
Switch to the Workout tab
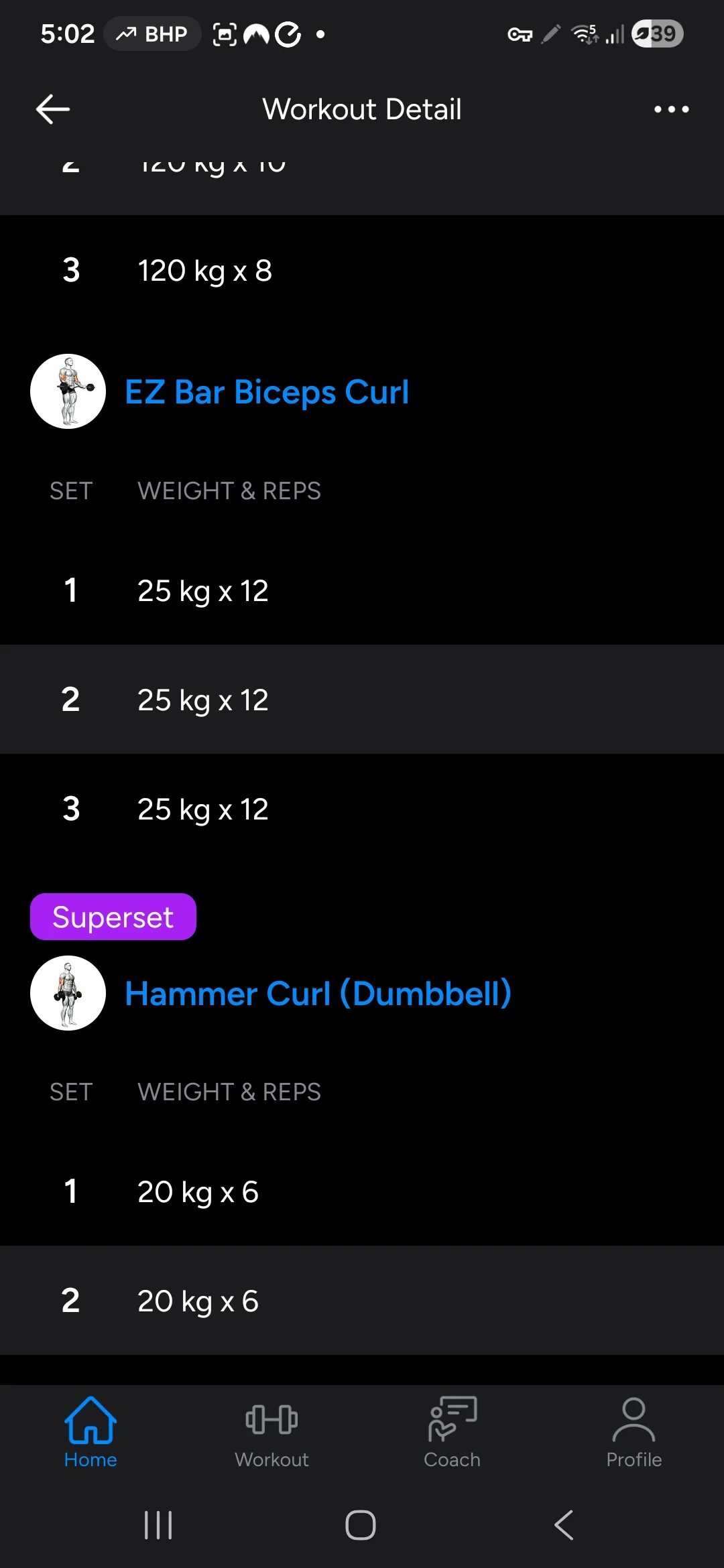(271, 1433)
